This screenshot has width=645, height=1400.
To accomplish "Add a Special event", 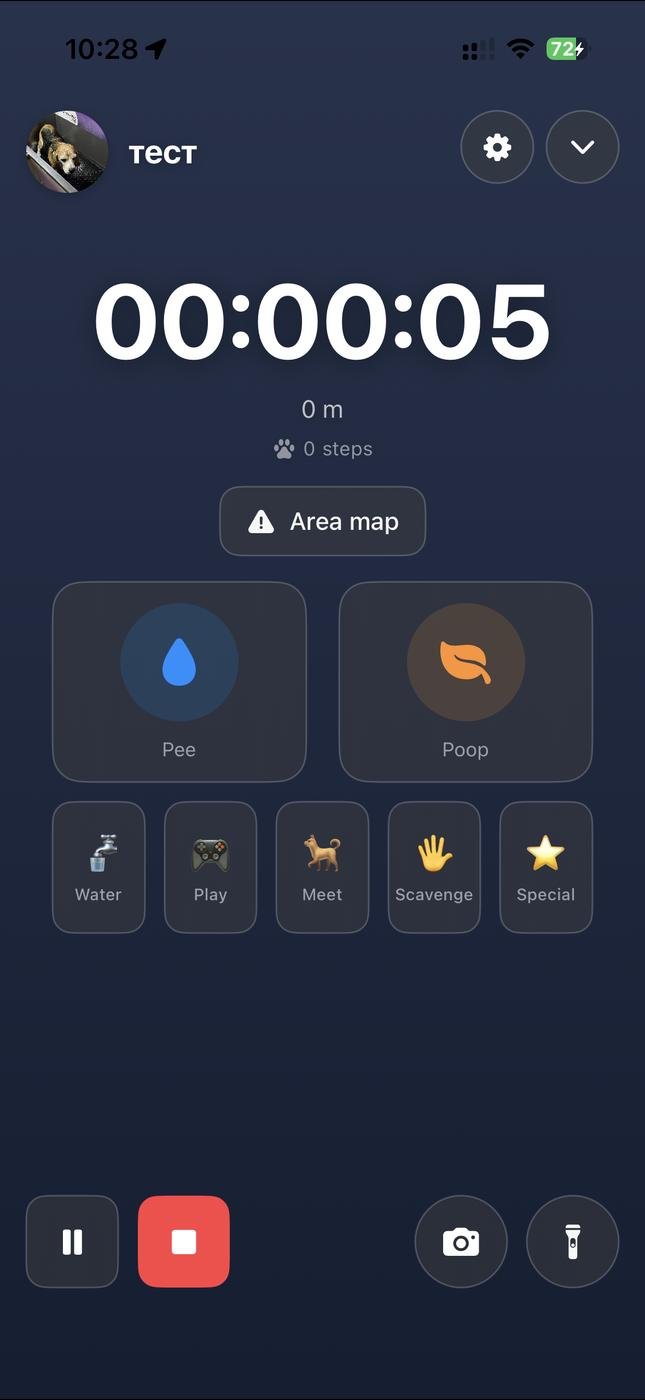I will (546, 867).
